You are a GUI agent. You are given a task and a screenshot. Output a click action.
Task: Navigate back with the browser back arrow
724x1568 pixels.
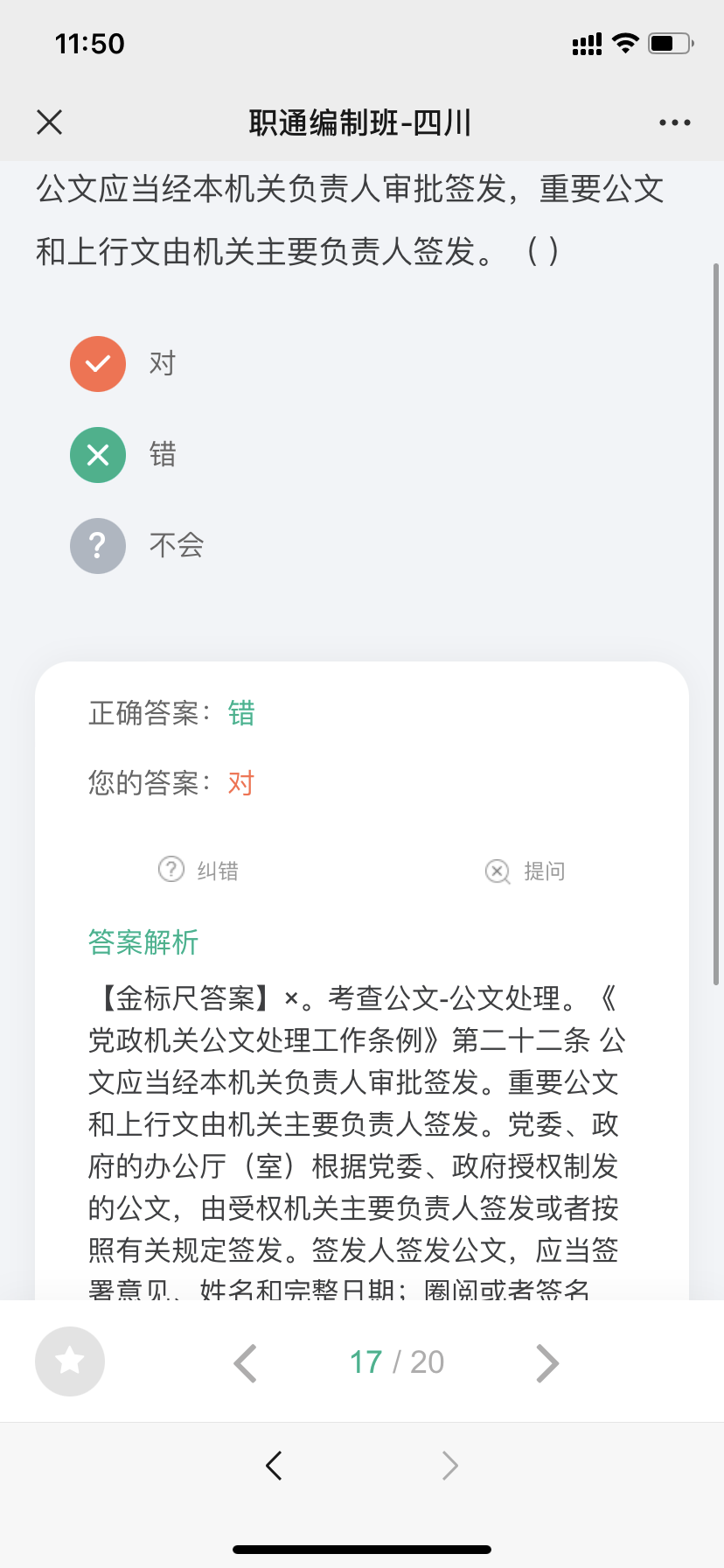274,1465
